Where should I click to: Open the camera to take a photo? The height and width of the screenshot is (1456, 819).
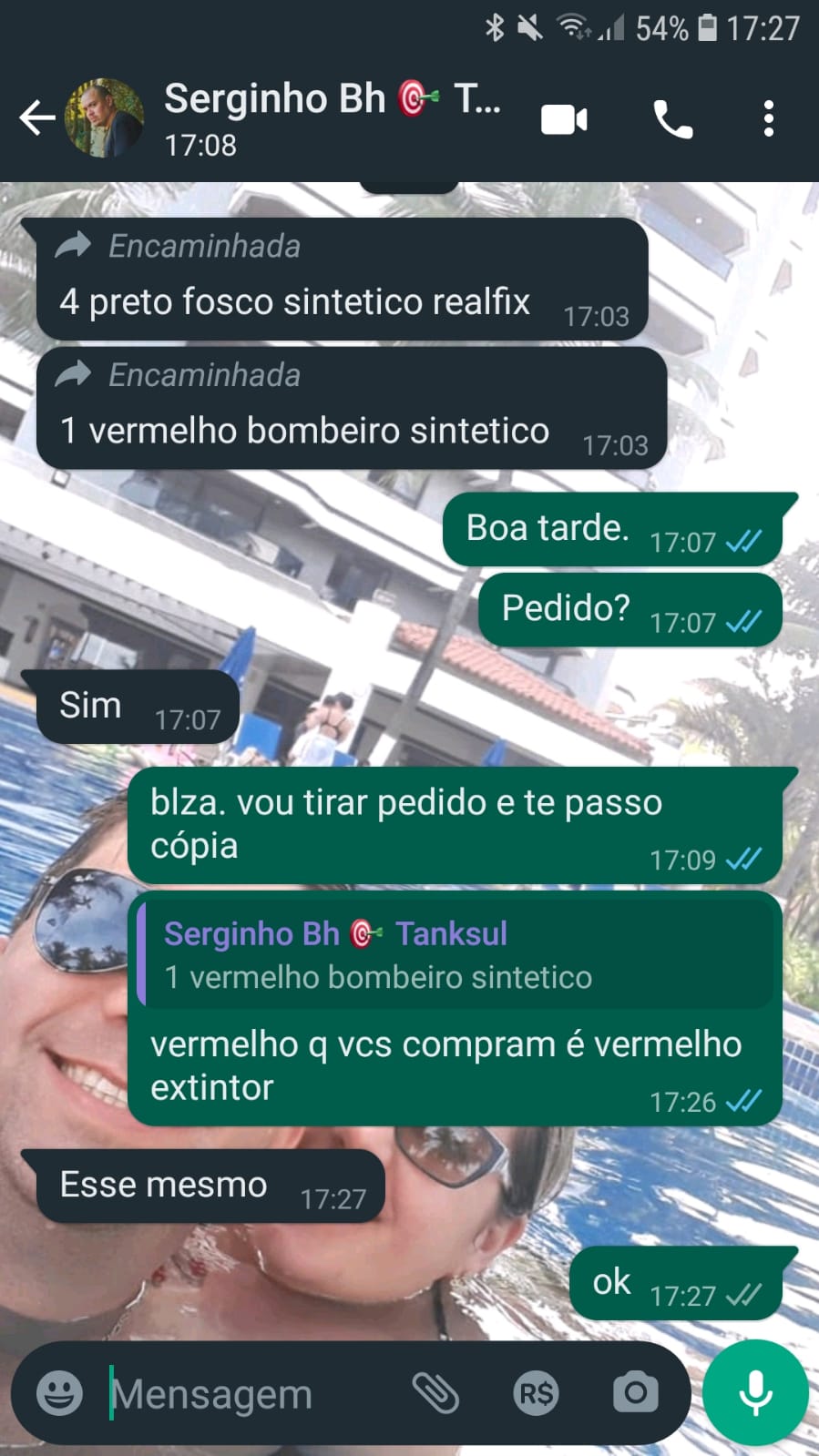pos(635,1392)
